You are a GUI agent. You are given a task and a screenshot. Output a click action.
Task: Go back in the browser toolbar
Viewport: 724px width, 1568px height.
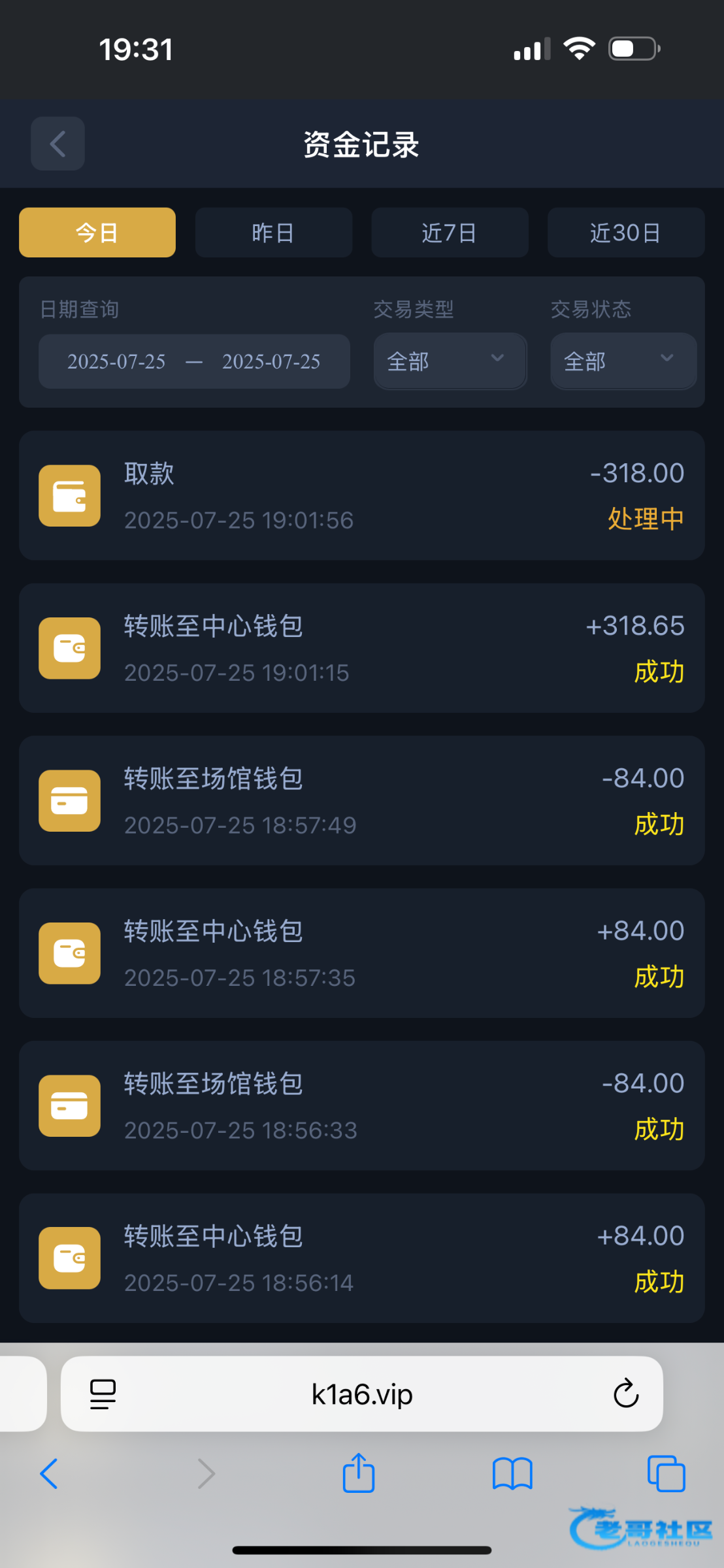50,1474
